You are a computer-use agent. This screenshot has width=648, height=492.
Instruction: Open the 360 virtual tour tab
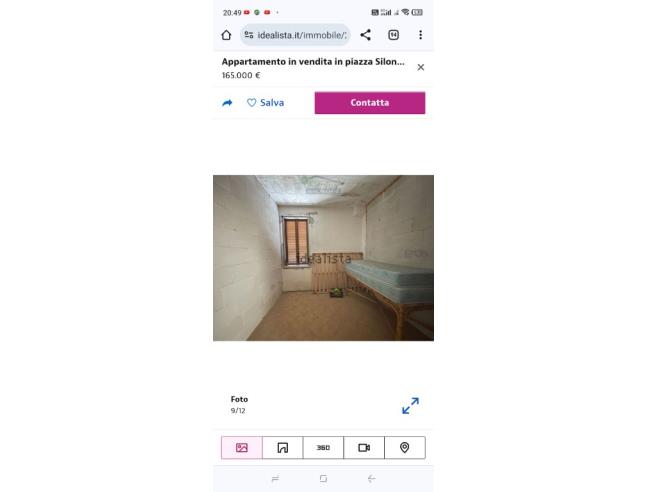pyautogui.click(x=323, y=447)
